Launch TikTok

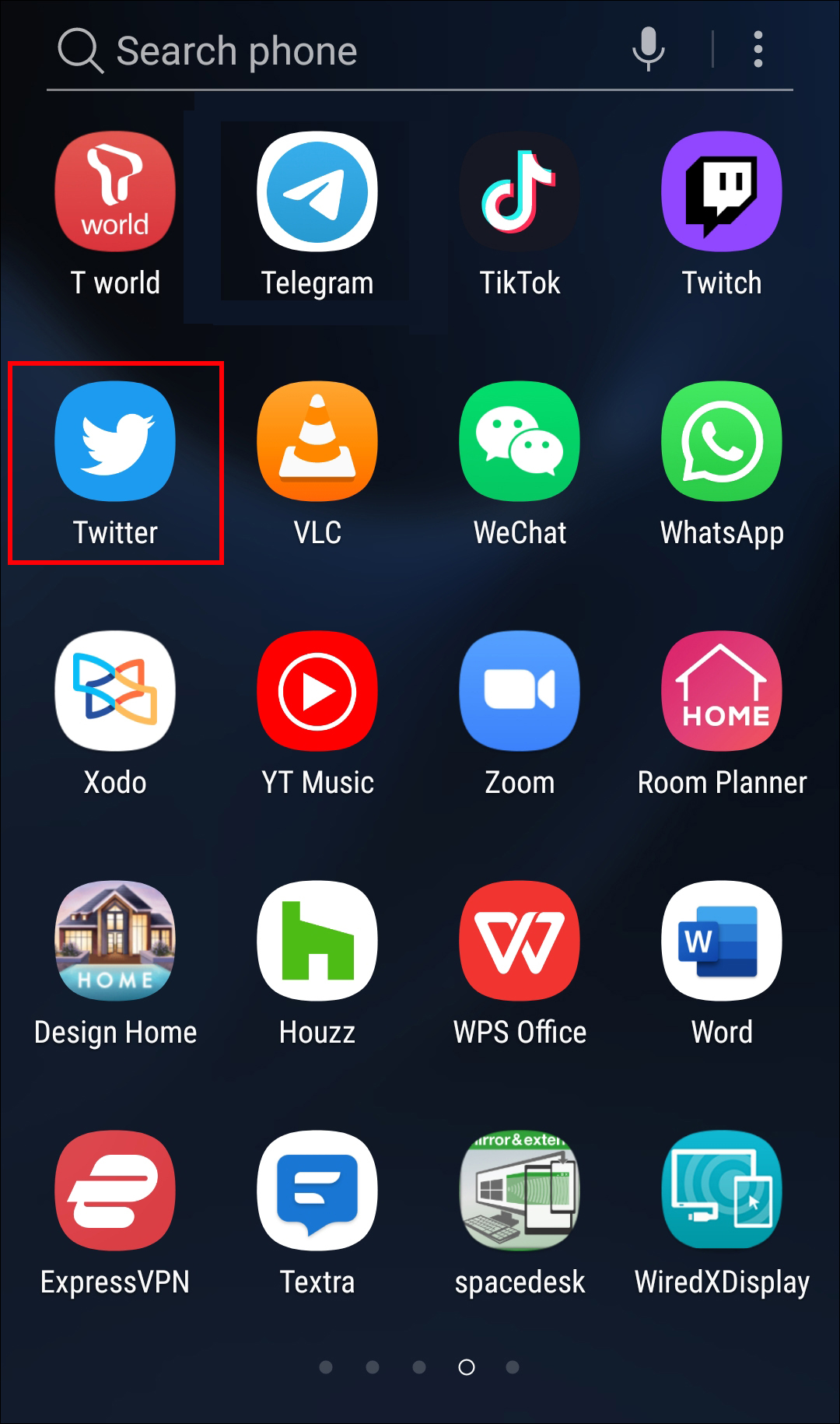tap(520, 192)
